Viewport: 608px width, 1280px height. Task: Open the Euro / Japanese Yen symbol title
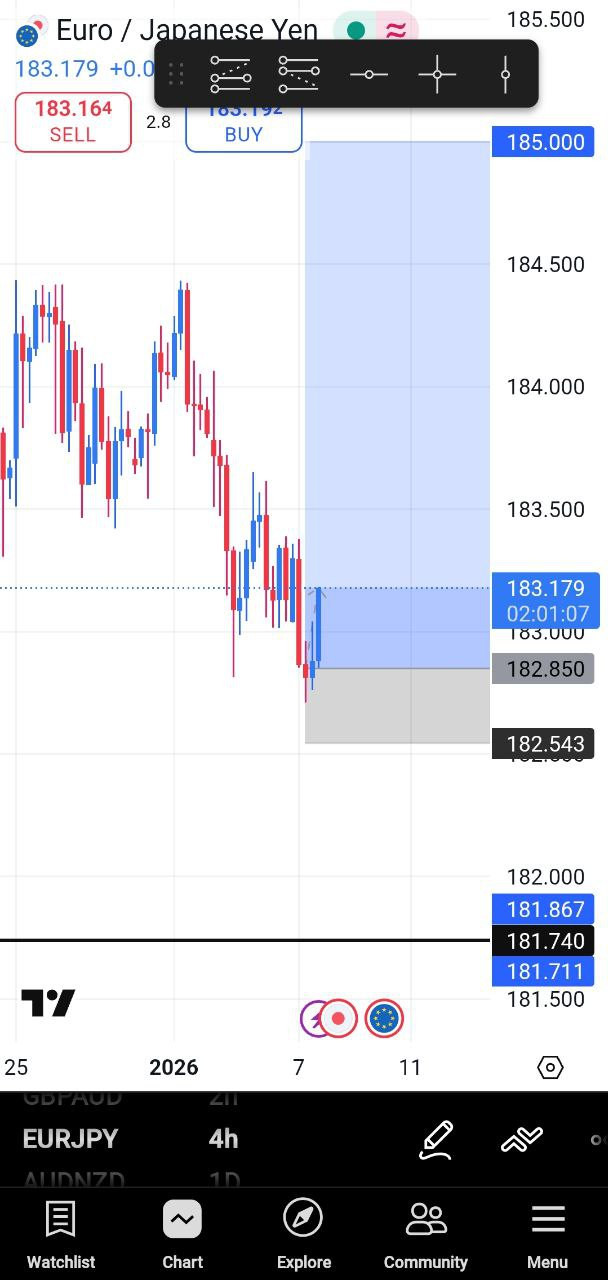click(186, 31)
